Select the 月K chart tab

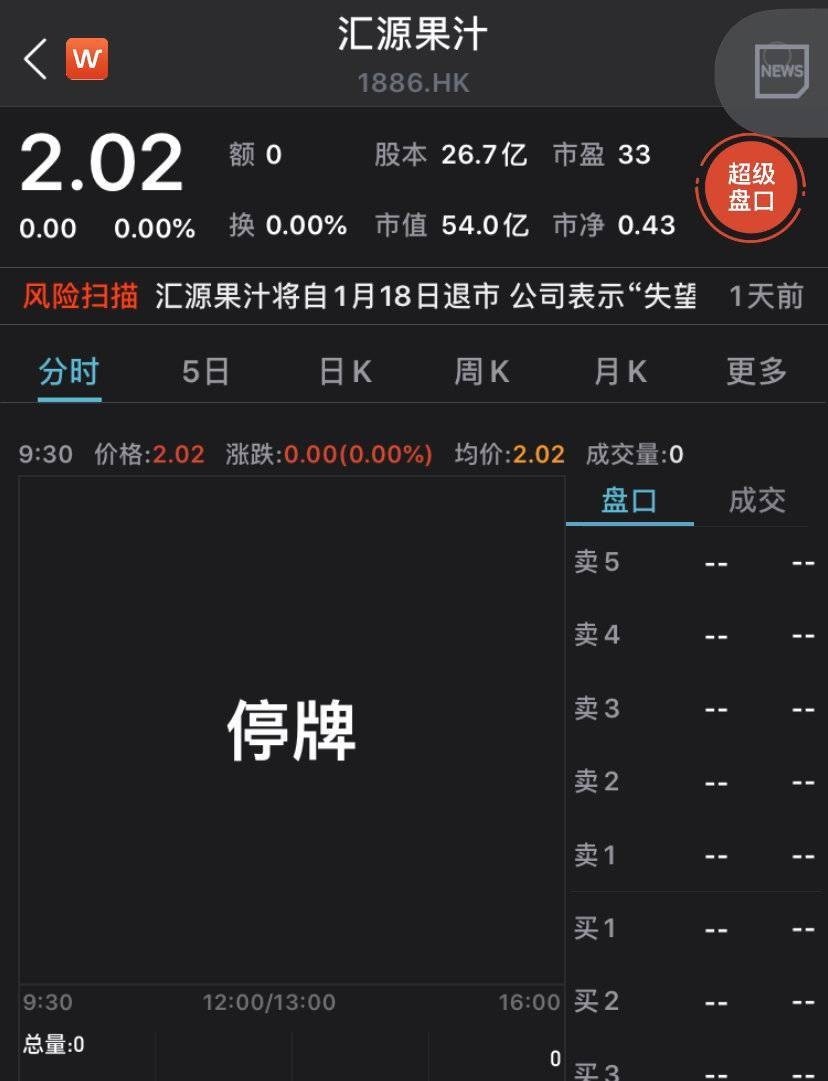[x=620, y=372]
